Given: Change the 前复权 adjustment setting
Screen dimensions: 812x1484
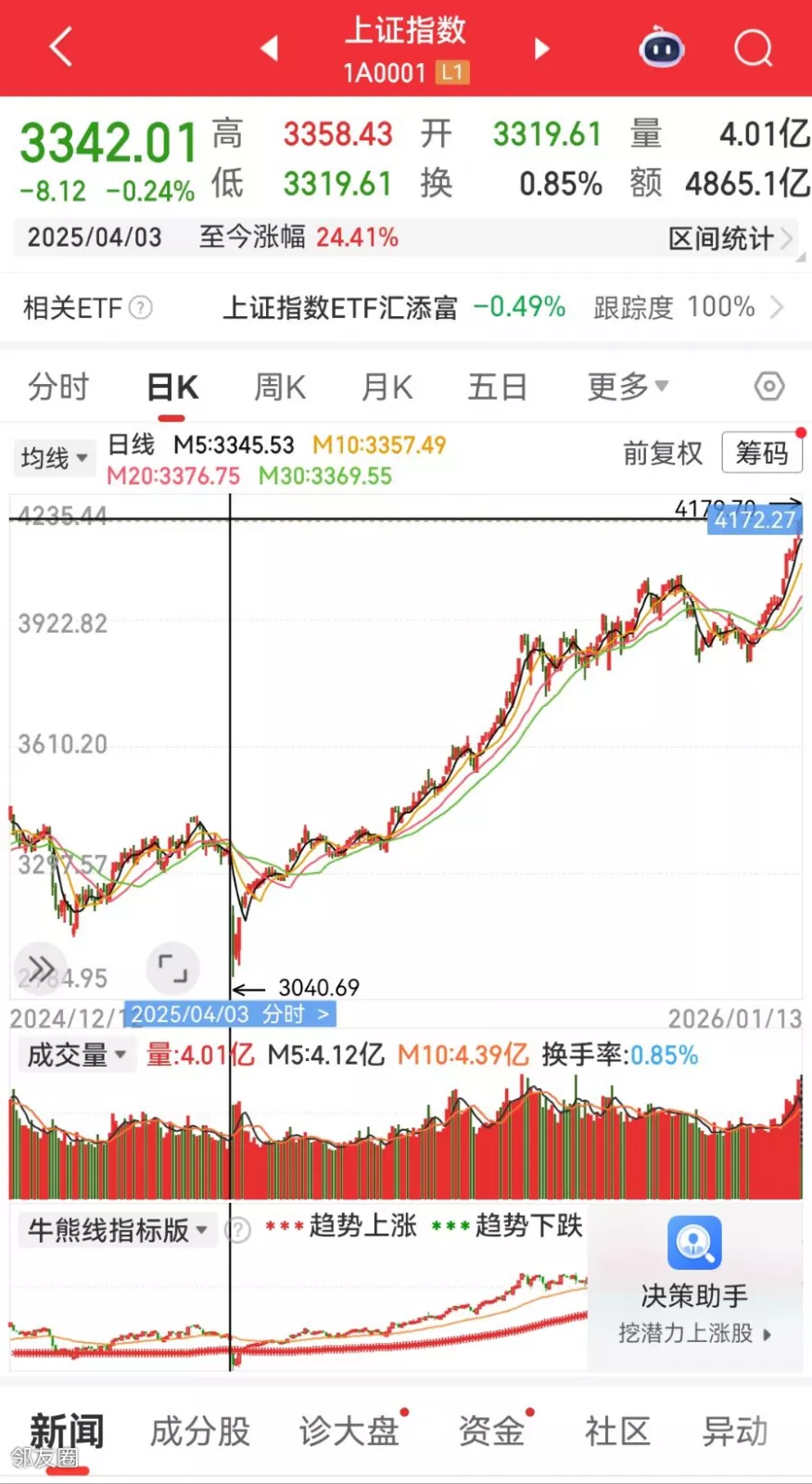Looking at the screenshot, I should 663,453.
